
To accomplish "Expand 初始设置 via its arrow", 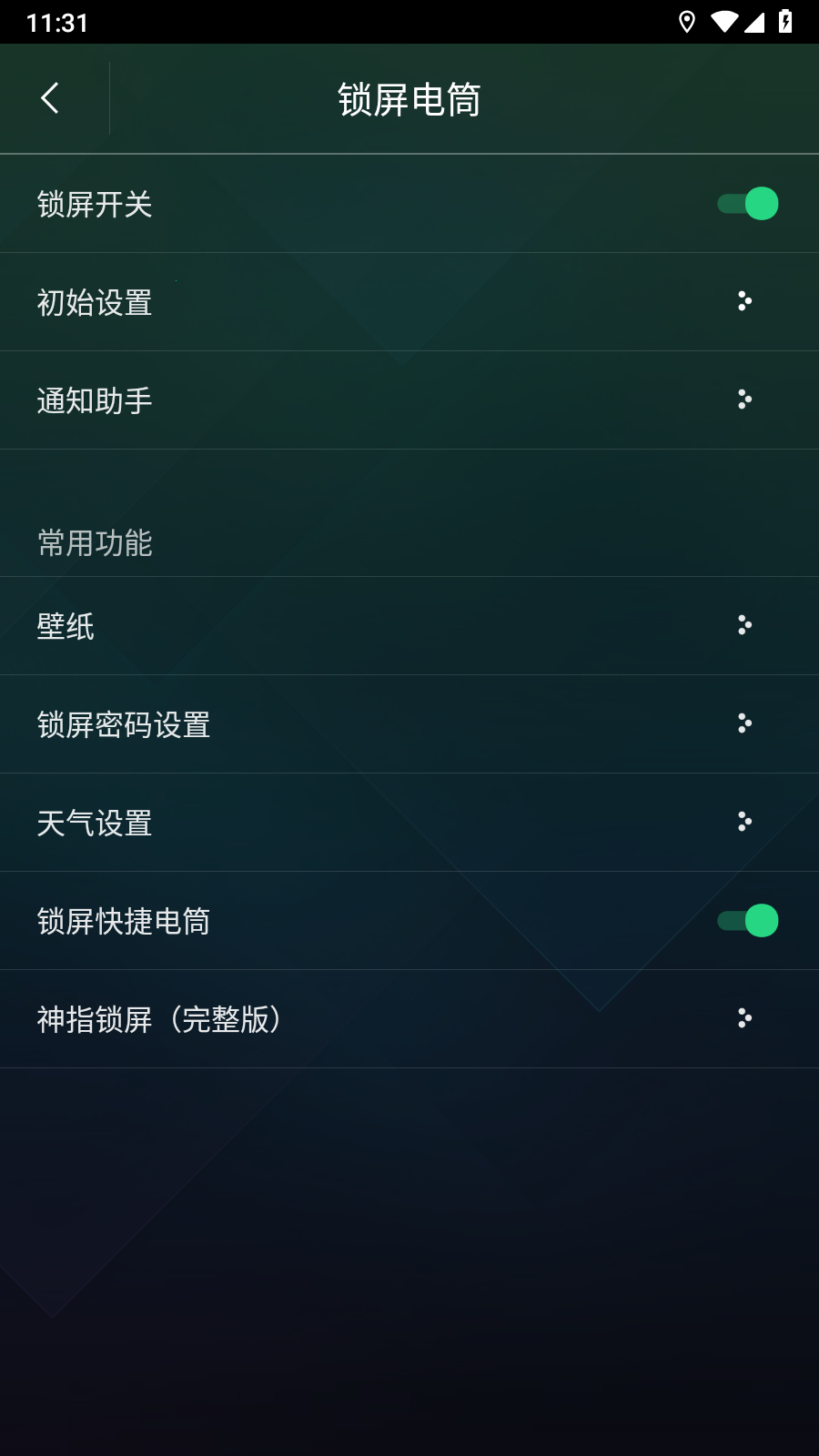I will pyautogui.click(x=745, y=302).
